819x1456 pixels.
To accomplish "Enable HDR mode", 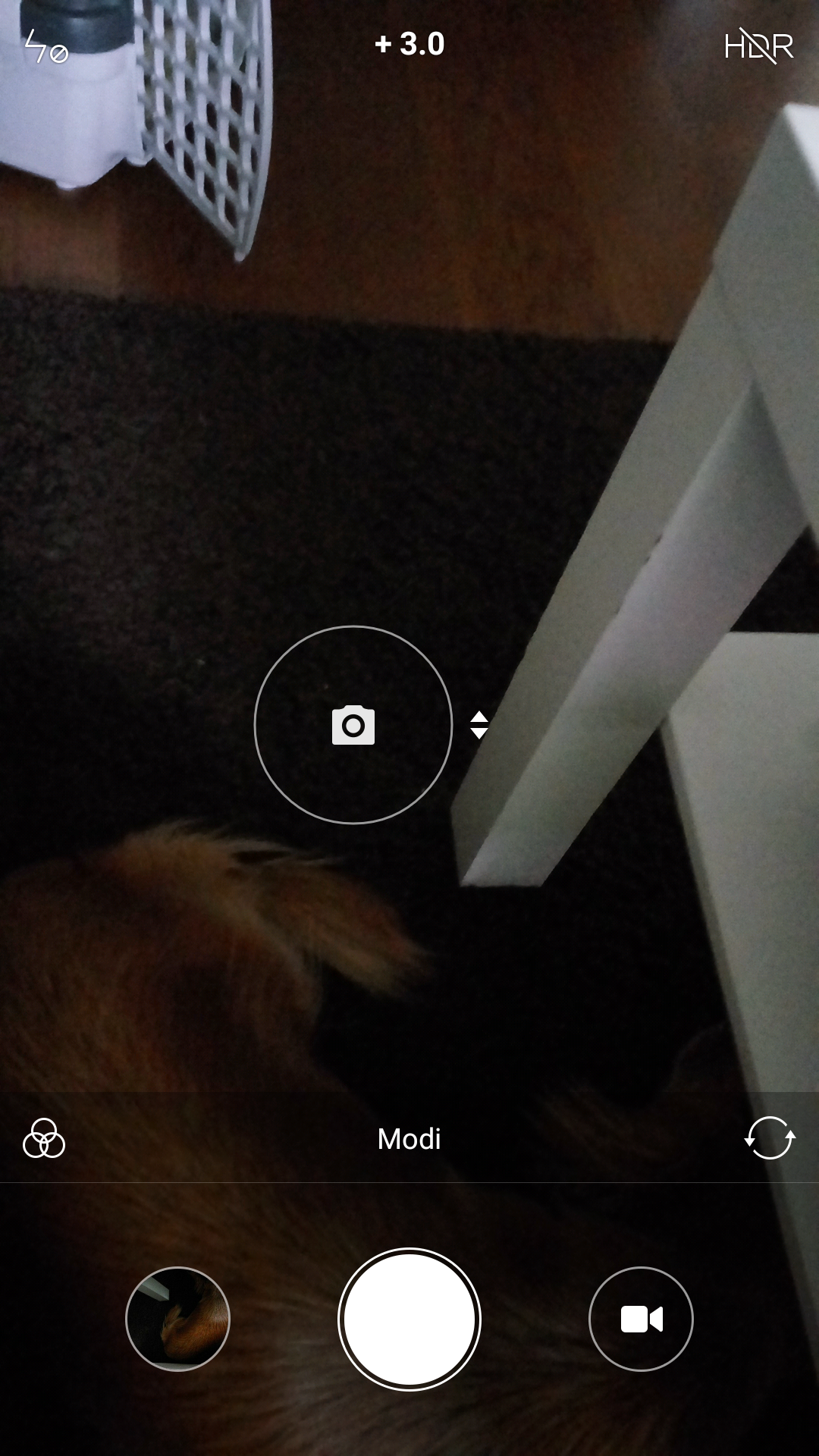I will [759, 46].
